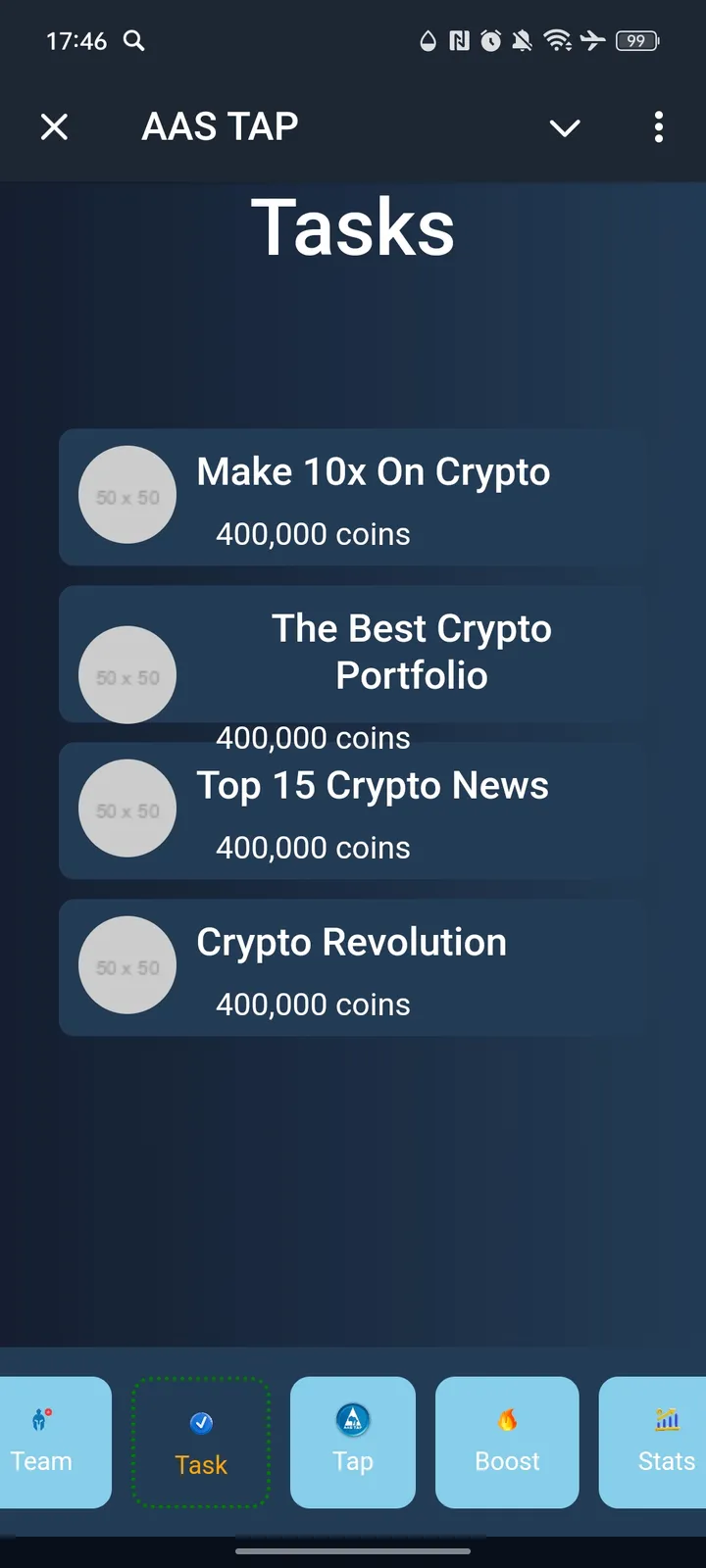This screenshot has width=706, height=1568.
Task: Close the AAS TAP mini app
Action: point(54,126)
